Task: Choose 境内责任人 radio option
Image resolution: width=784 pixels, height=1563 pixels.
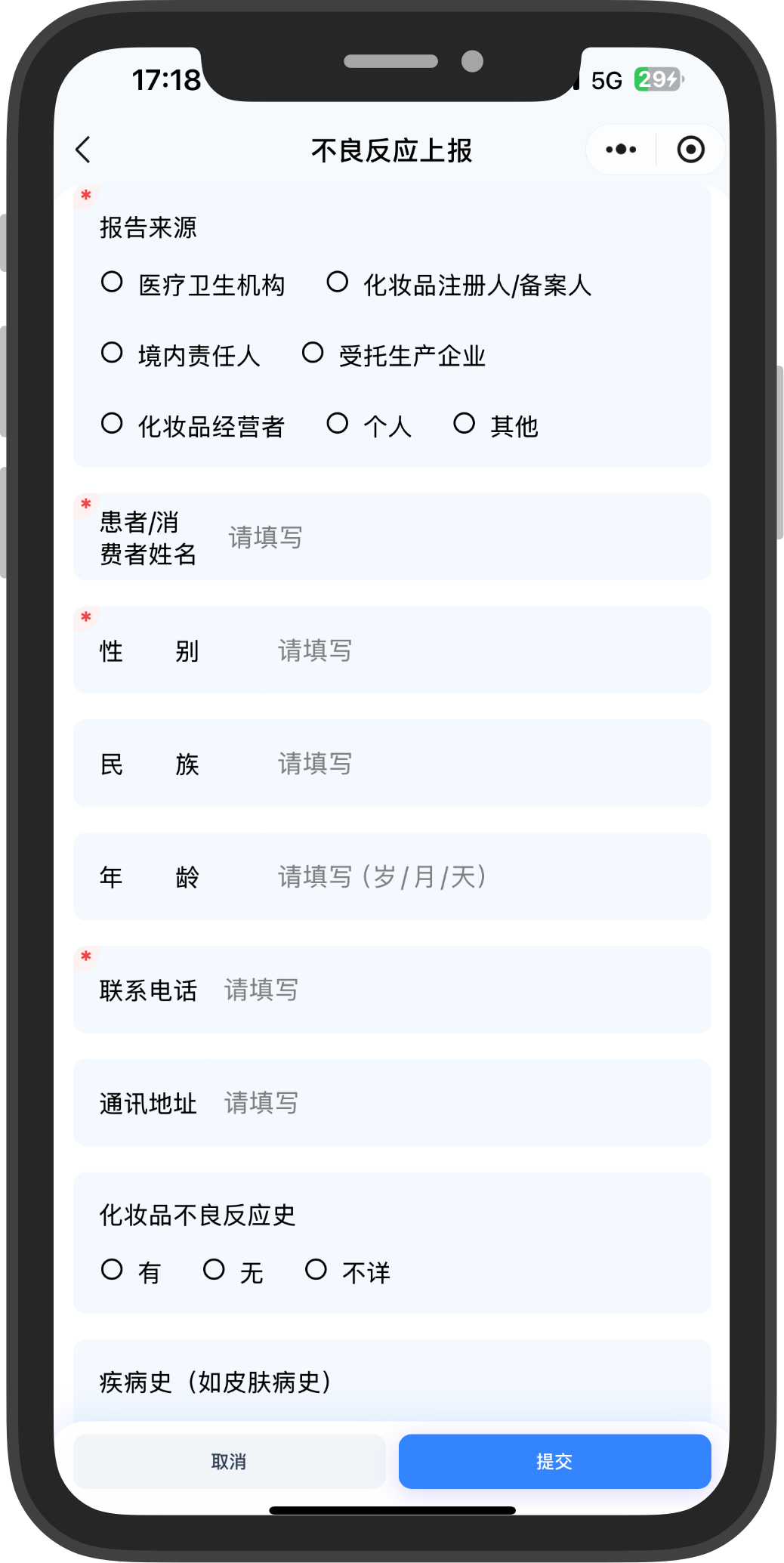Action: pos(113,354)
